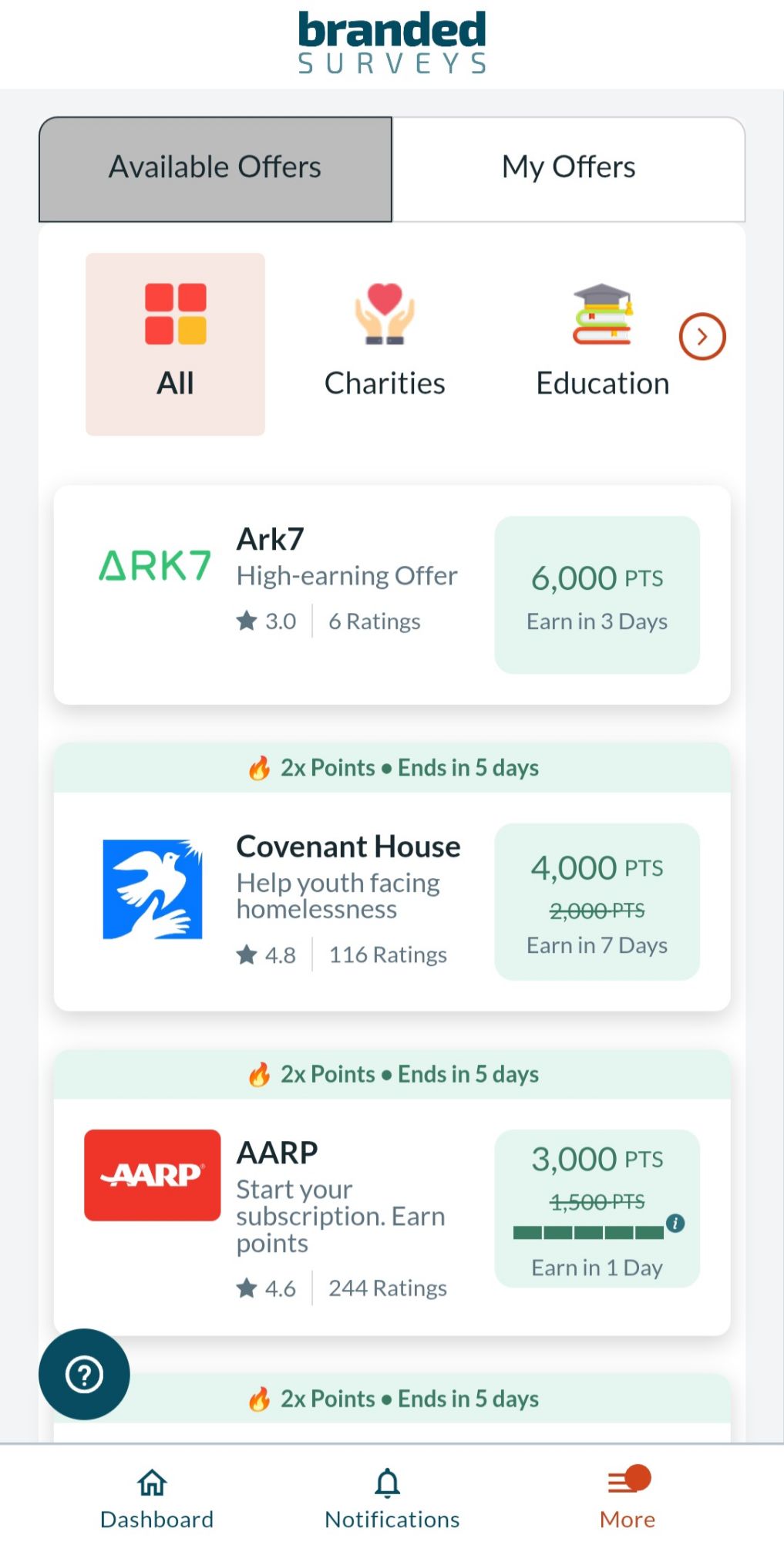Expand more categories with the right chevron
Viewport: 784px width, 1542px height.
point(701,335)
